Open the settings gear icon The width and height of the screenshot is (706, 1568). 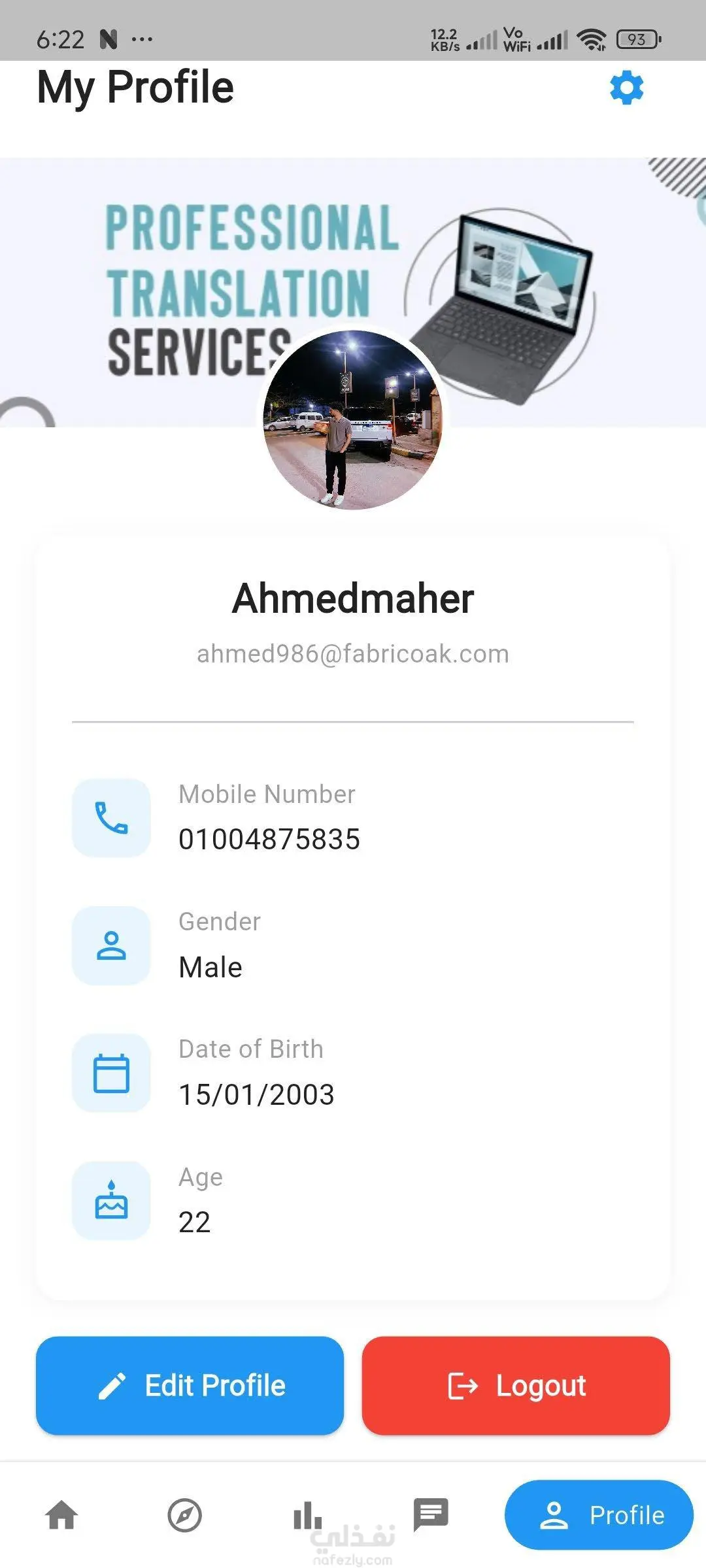click(x=626, y=88)
